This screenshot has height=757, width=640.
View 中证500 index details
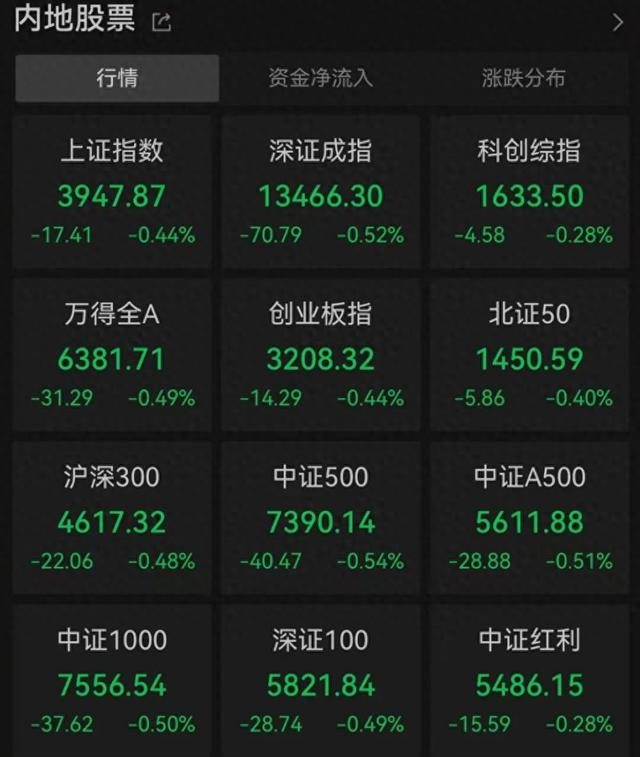(321, 519)
